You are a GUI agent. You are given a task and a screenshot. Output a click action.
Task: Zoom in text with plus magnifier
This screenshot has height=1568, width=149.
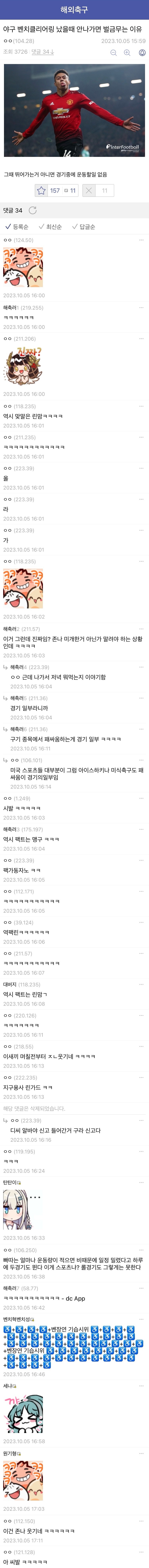127,52
